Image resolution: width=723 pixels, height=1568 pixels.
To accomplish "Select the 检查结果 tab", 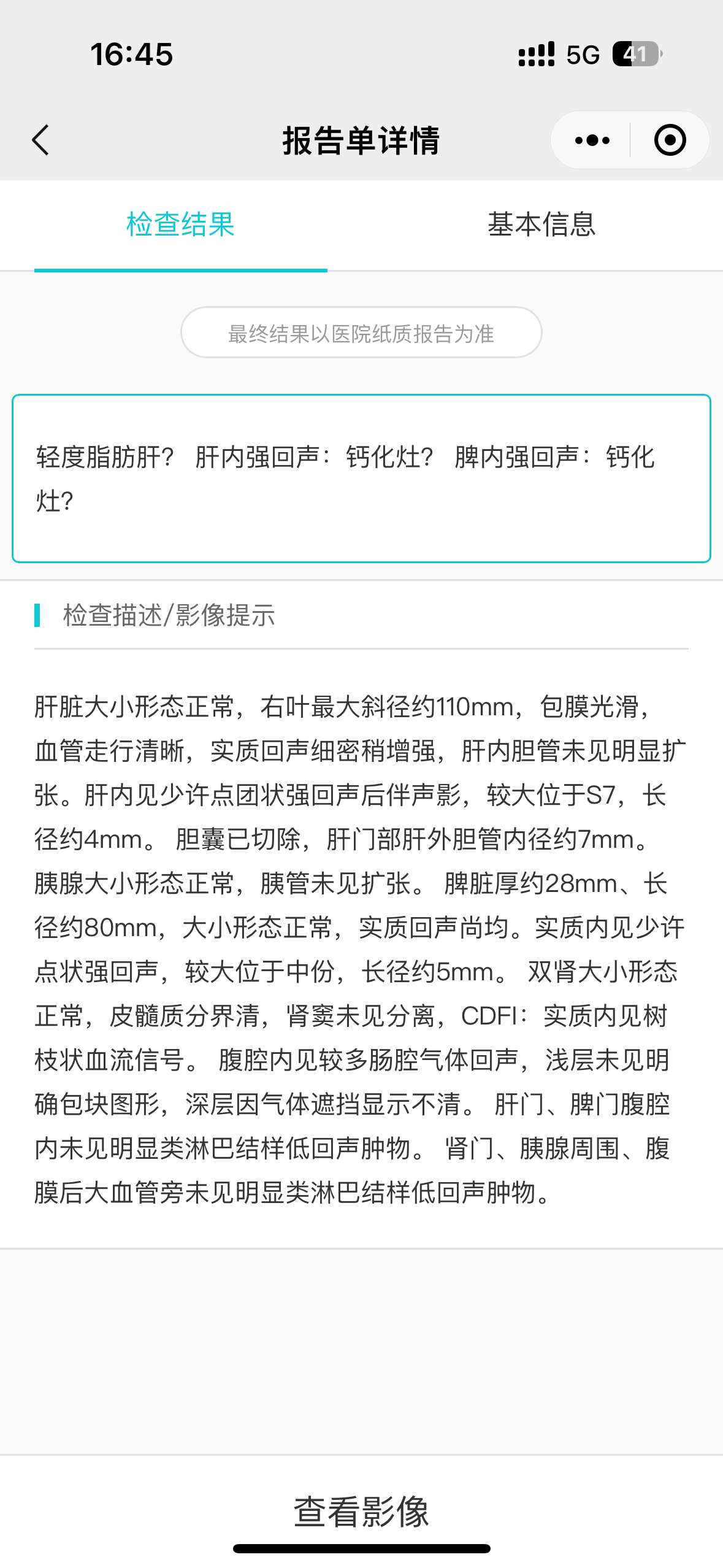I will (180, 225).
